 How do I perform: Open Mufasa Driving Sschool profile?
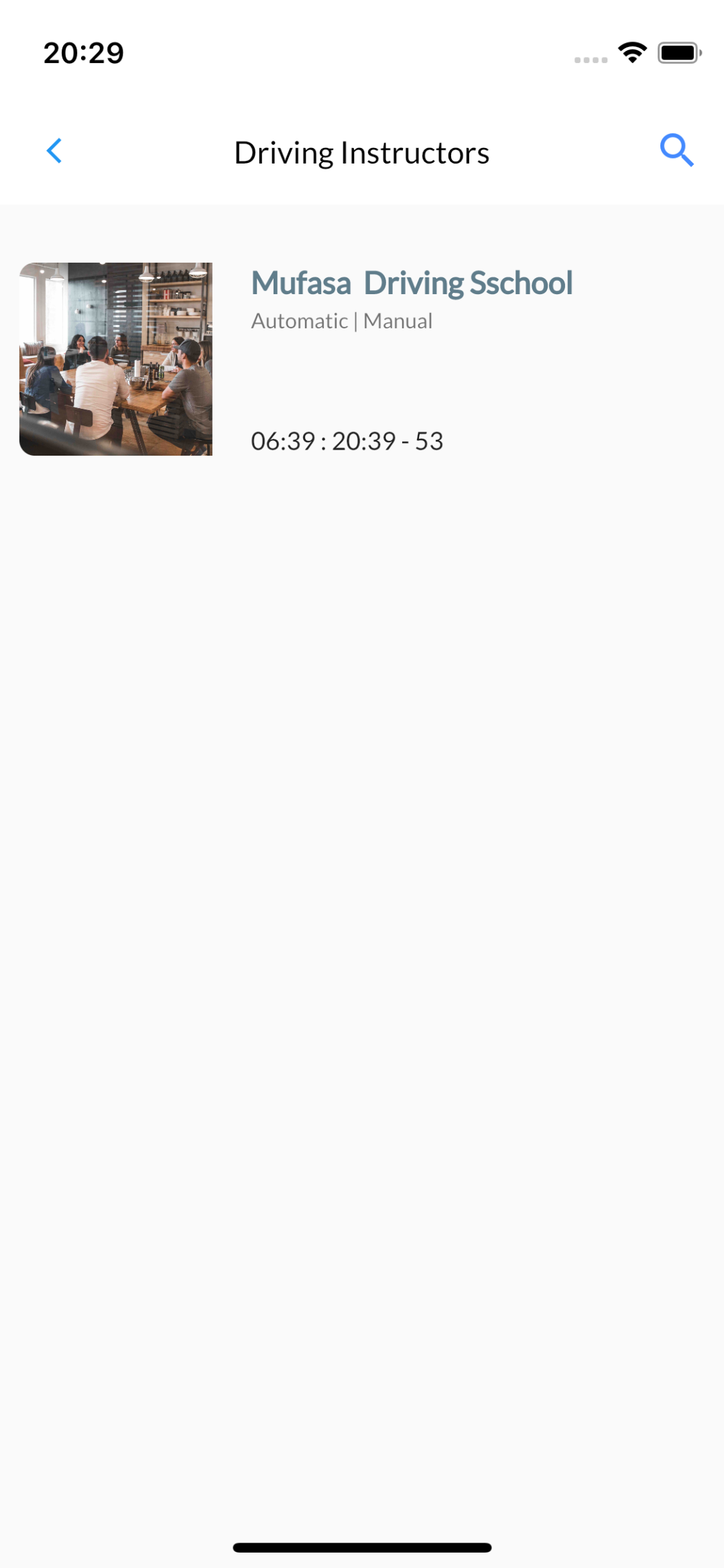coord(411,281)
